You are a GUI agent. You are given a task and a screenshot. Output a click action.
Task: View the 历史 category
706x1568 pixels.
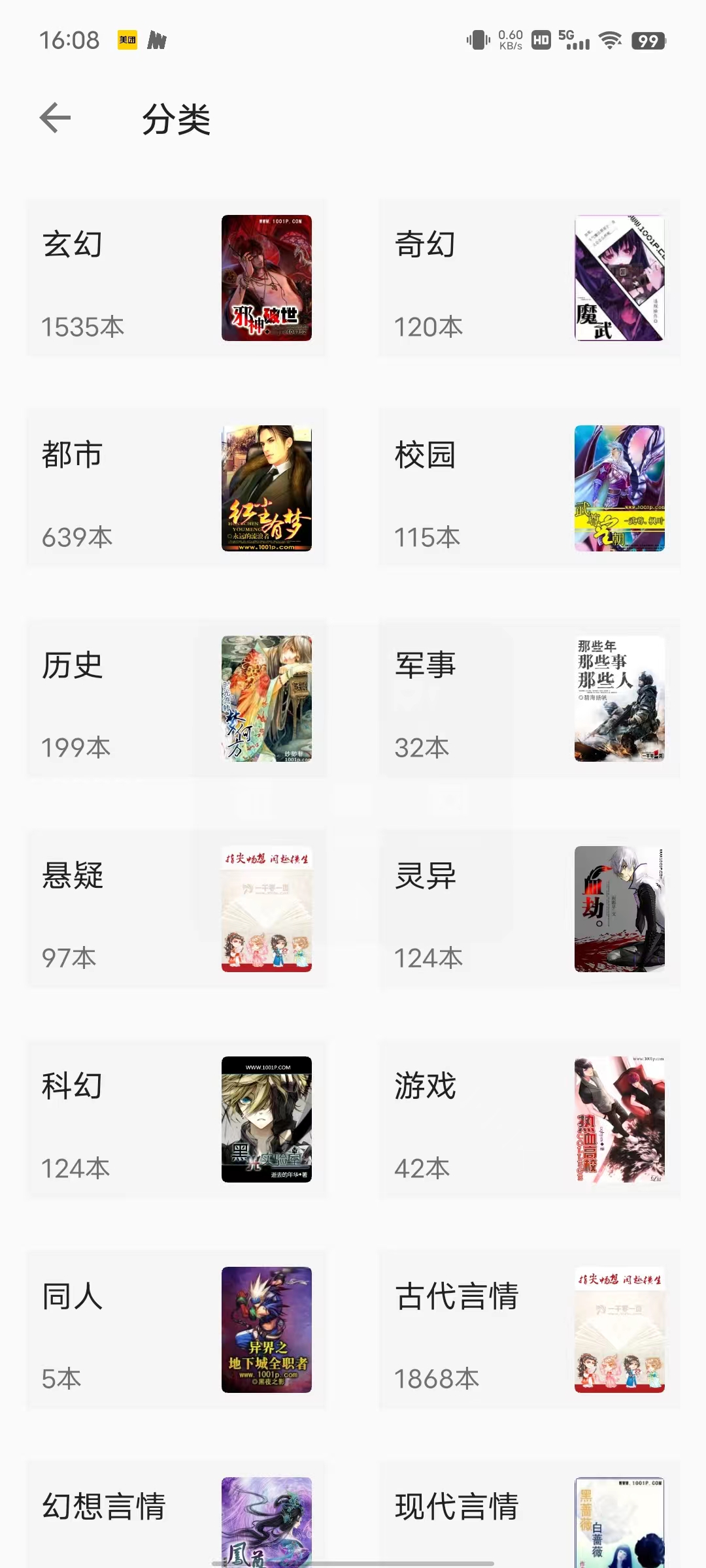176,699
